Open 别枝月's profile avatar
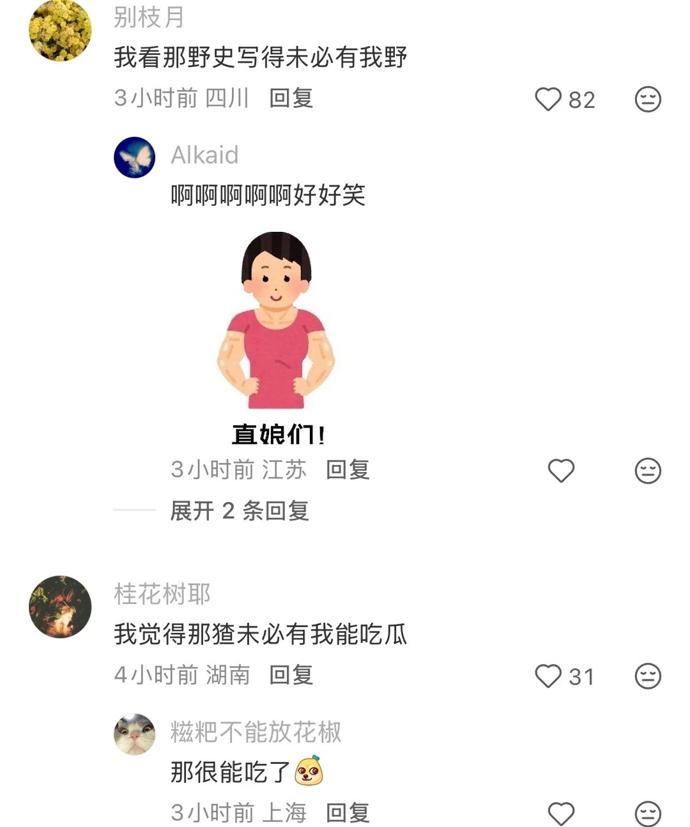 tap(60, 30)
